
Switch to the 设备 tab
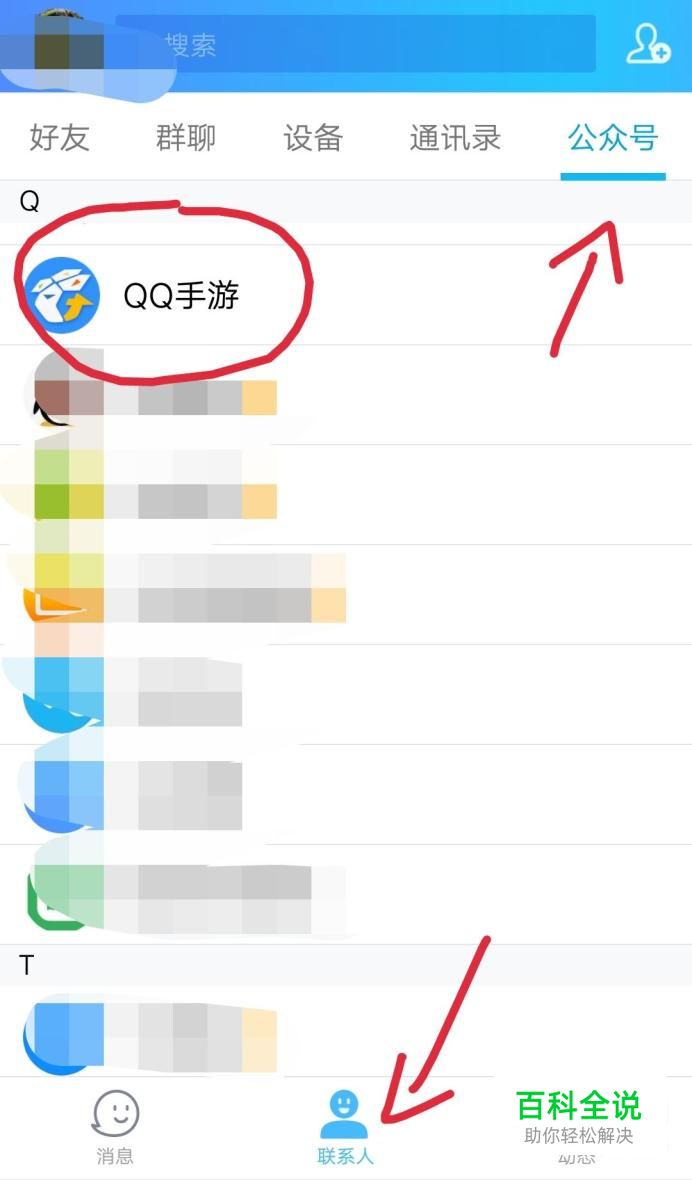pyautogui.click(x=313, y=138)
